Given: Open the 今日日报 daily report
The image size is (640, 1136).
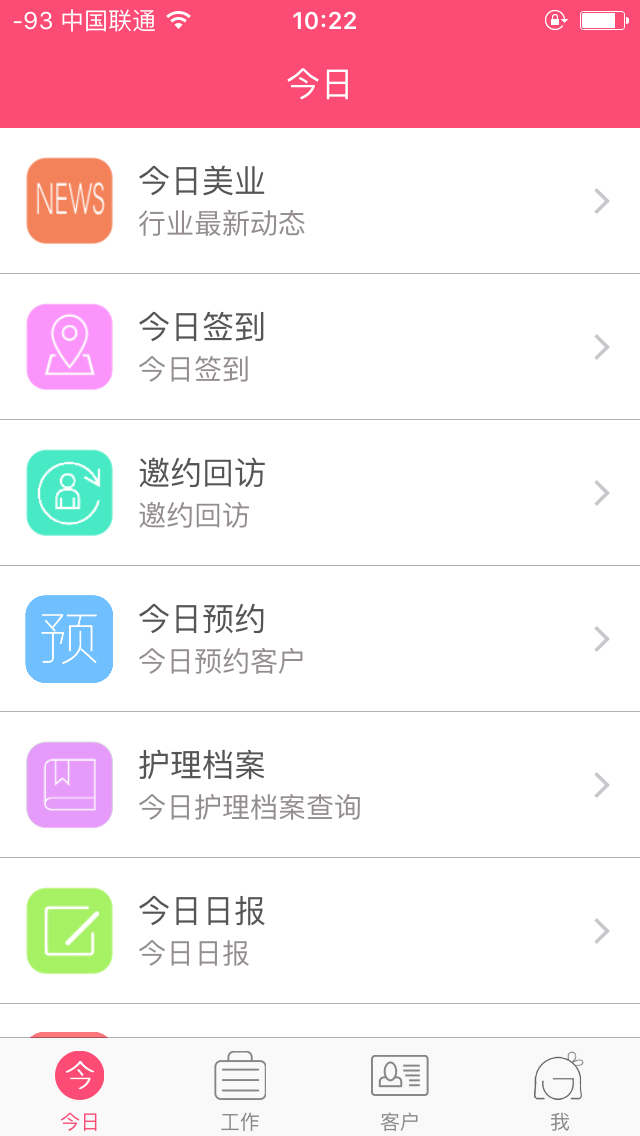Looking at the screenshot, I should click(320, 931).
